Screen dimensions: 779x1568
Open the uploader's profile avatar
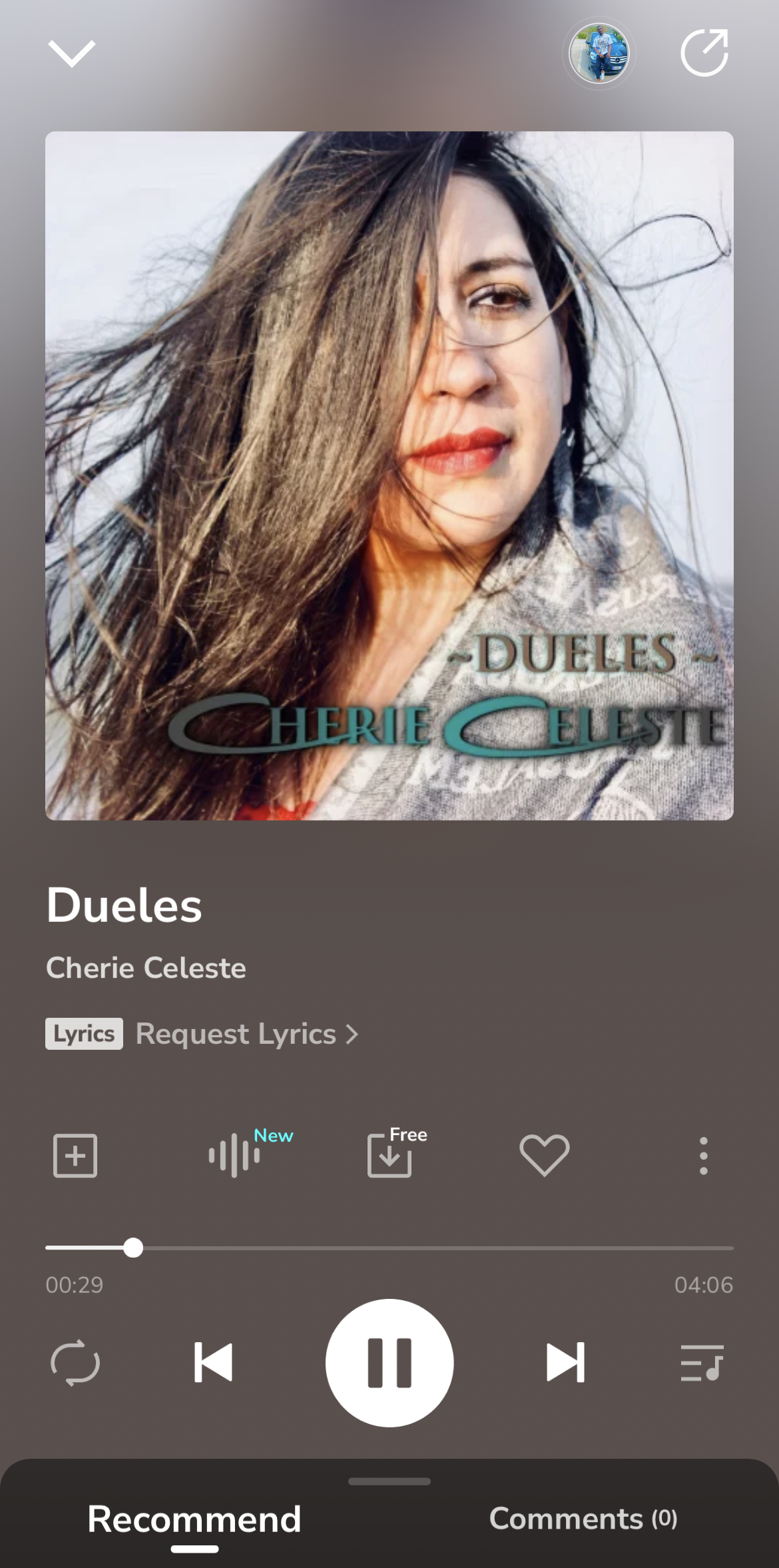tap(599, 53)
